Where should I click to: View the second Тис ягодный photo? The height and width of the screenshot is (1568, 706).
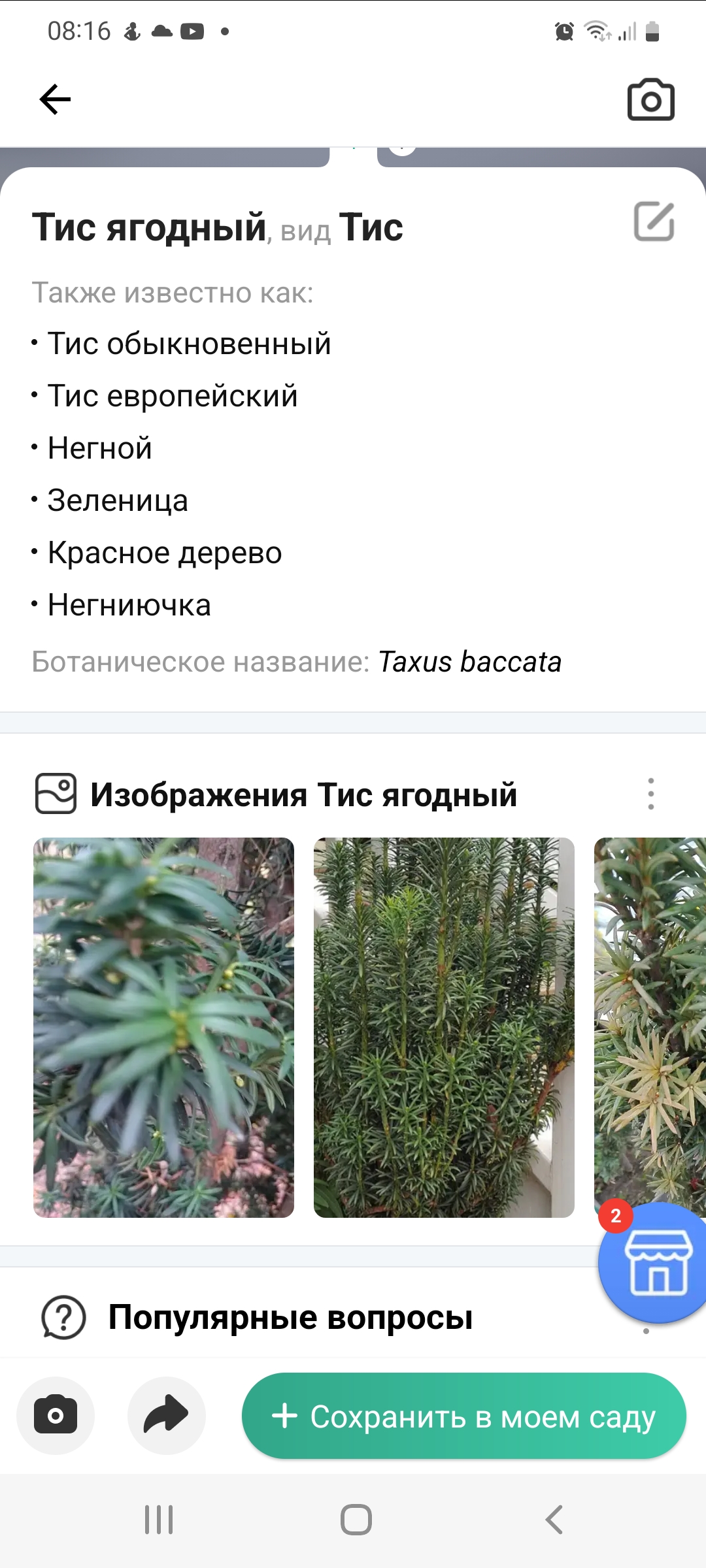(x=444, y=1027)
